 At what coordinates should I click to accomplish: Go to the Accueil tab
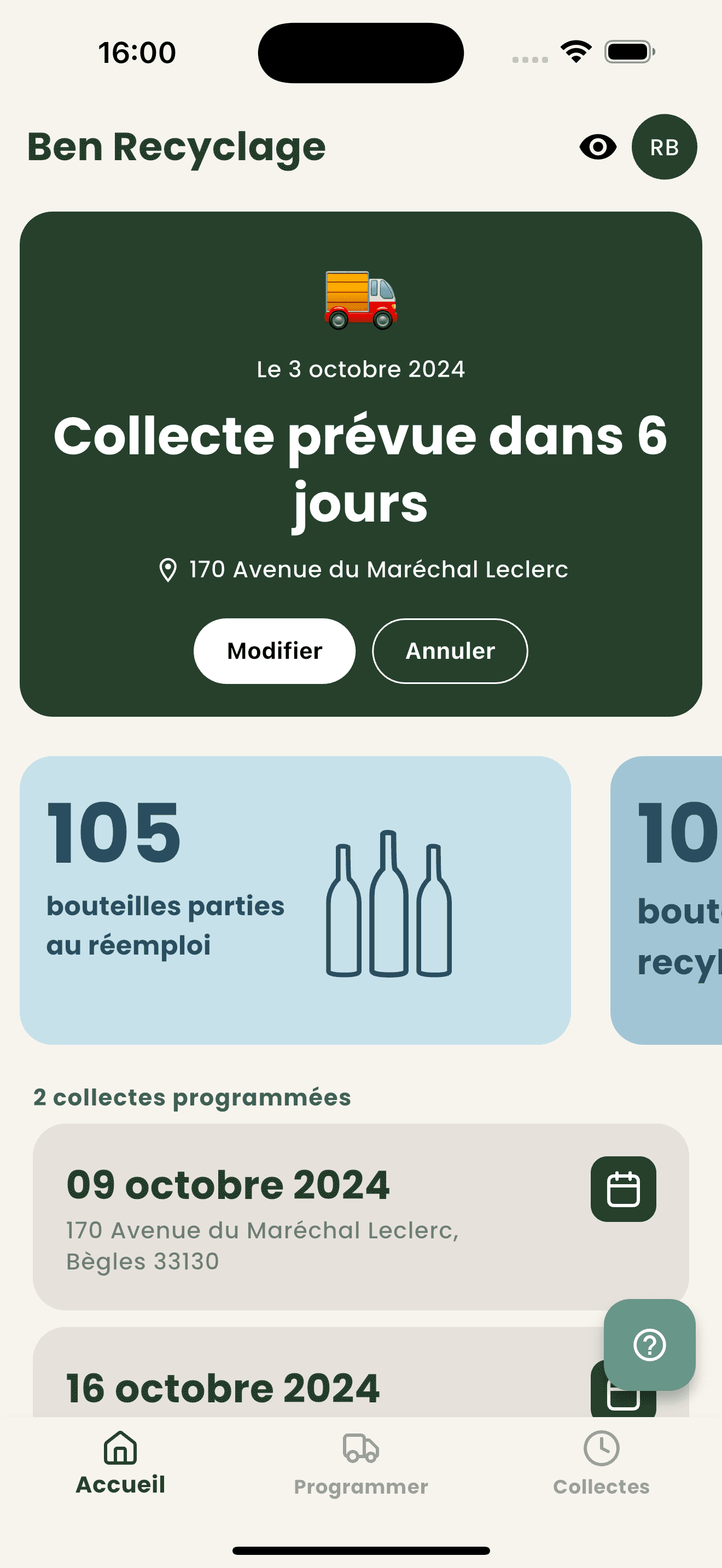(120, 1464)
